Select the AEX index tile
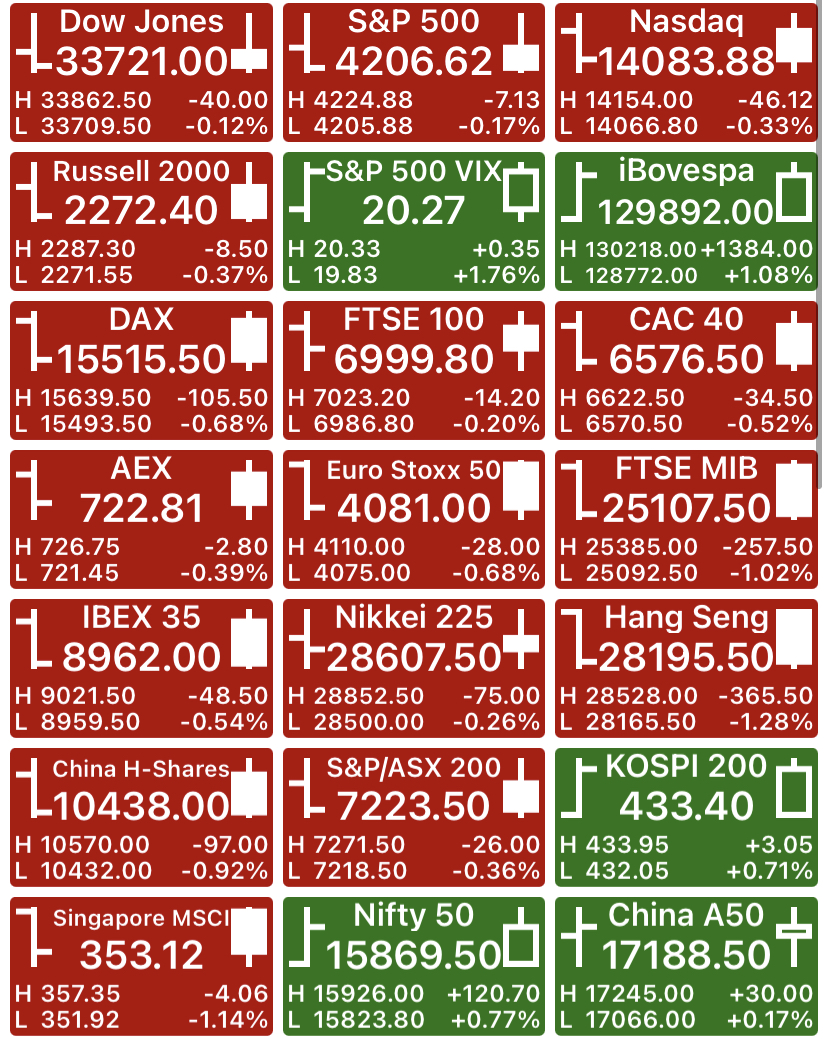828x1039 pixels. 141,520
